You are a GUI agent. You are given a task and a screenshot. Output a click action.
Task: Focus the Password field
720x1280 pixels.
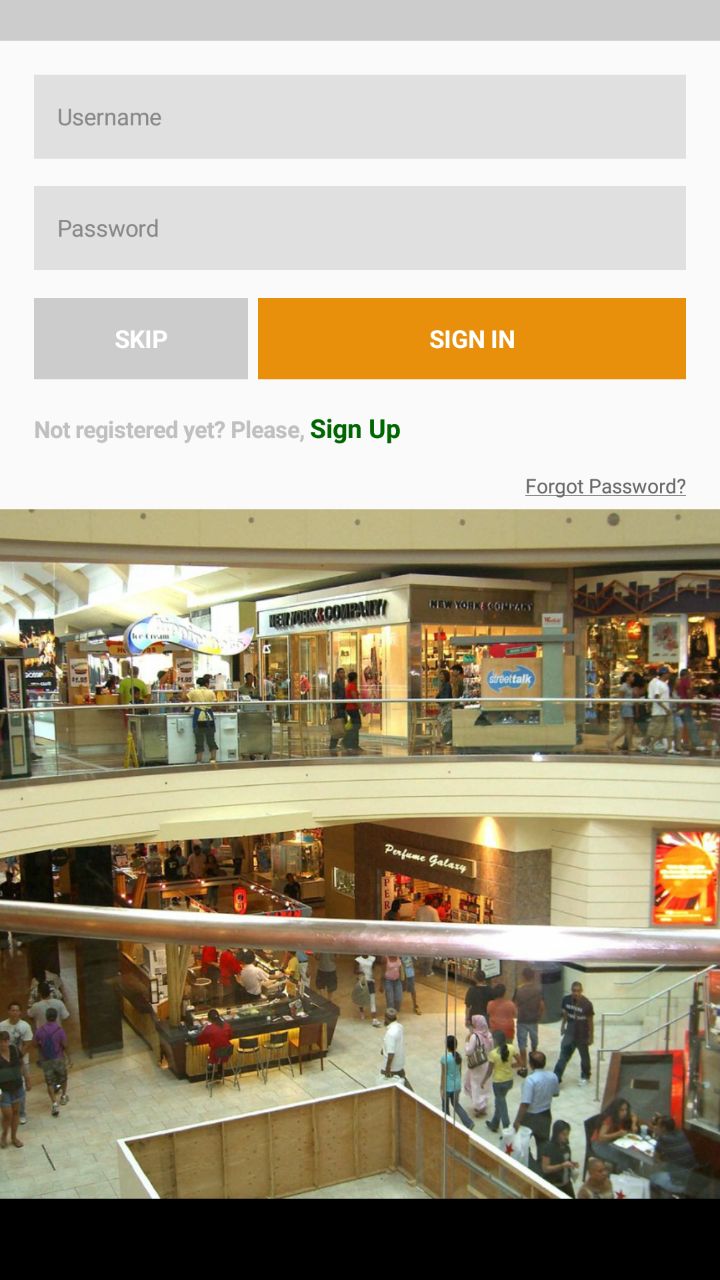point(360,228)
